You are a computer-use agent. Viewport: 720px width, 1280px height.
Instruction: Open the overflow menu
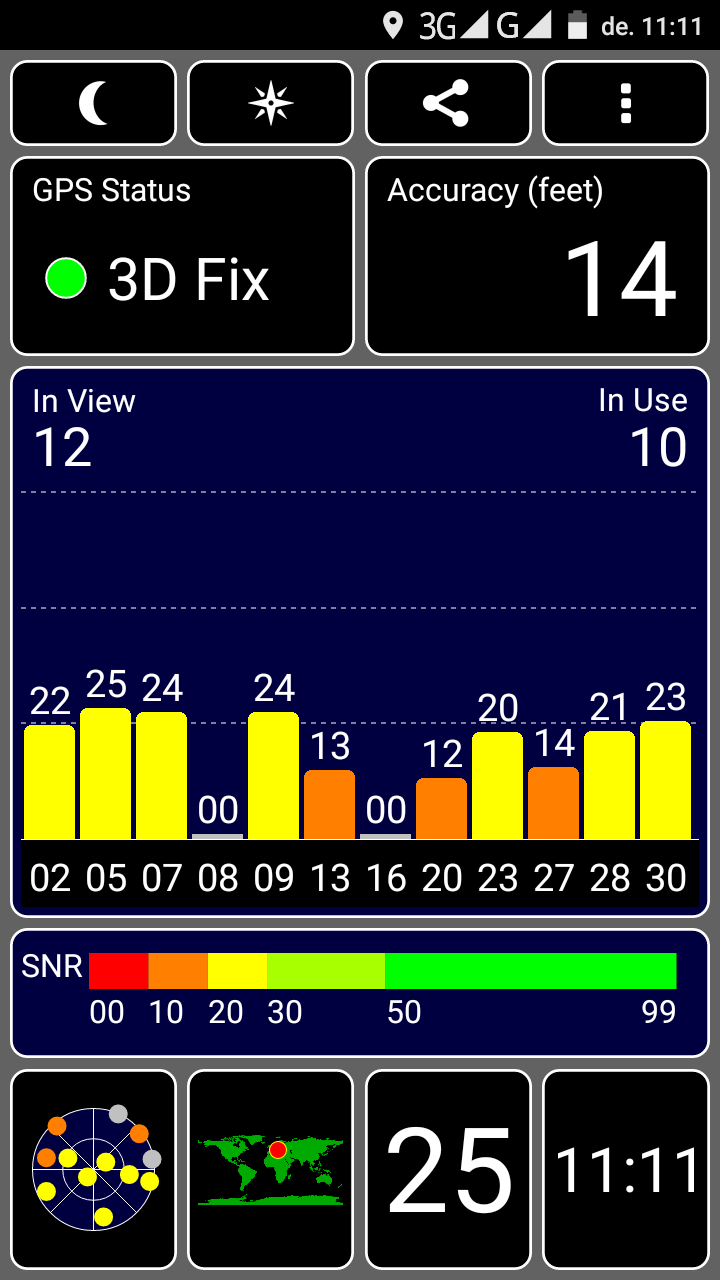626,103
